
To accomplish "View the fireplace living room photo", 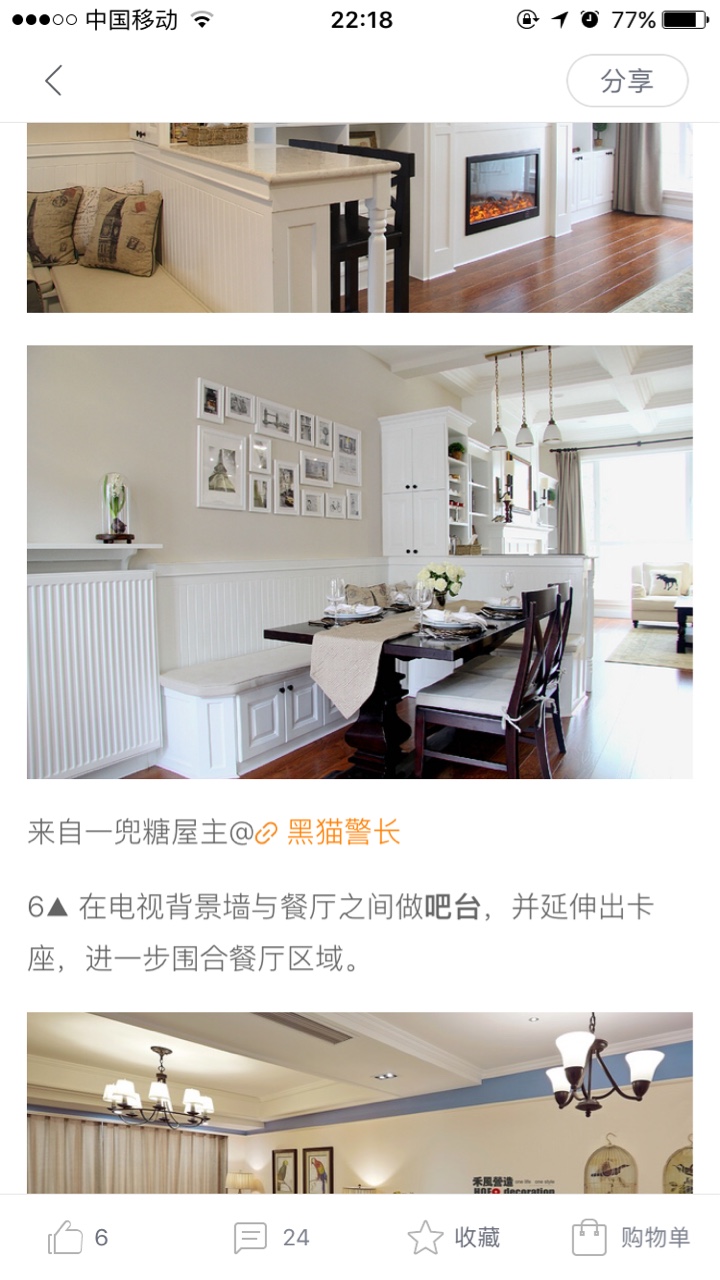I will coord(359,217).
